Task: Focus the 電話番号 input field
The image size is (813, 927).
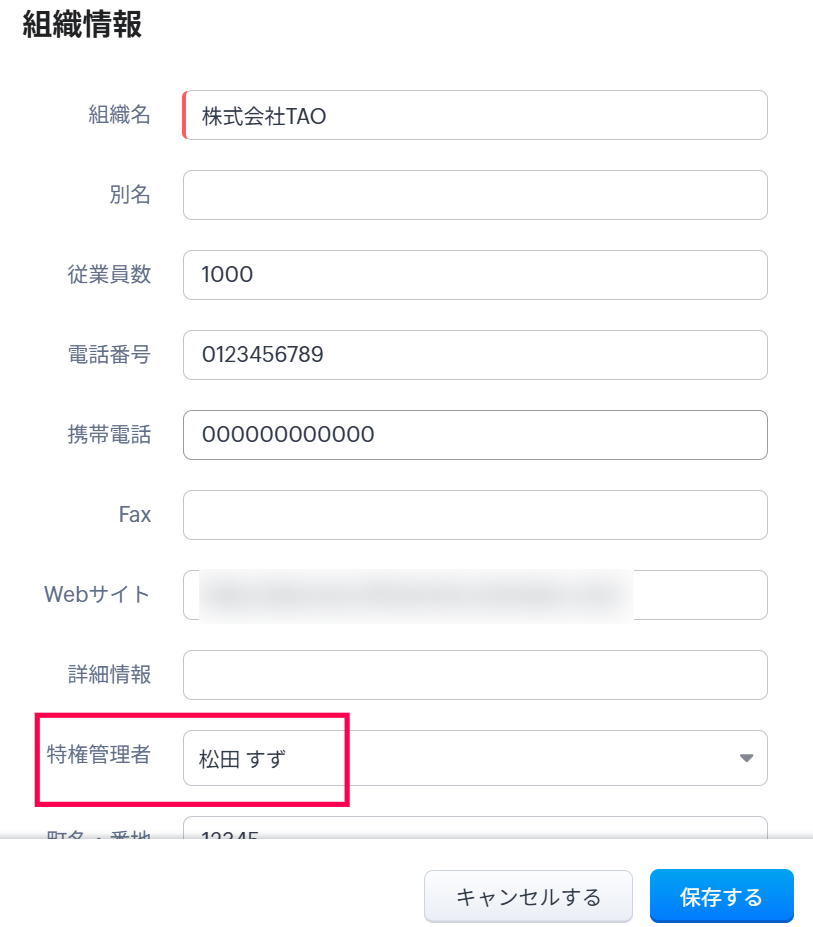Action: coord(475,355)
